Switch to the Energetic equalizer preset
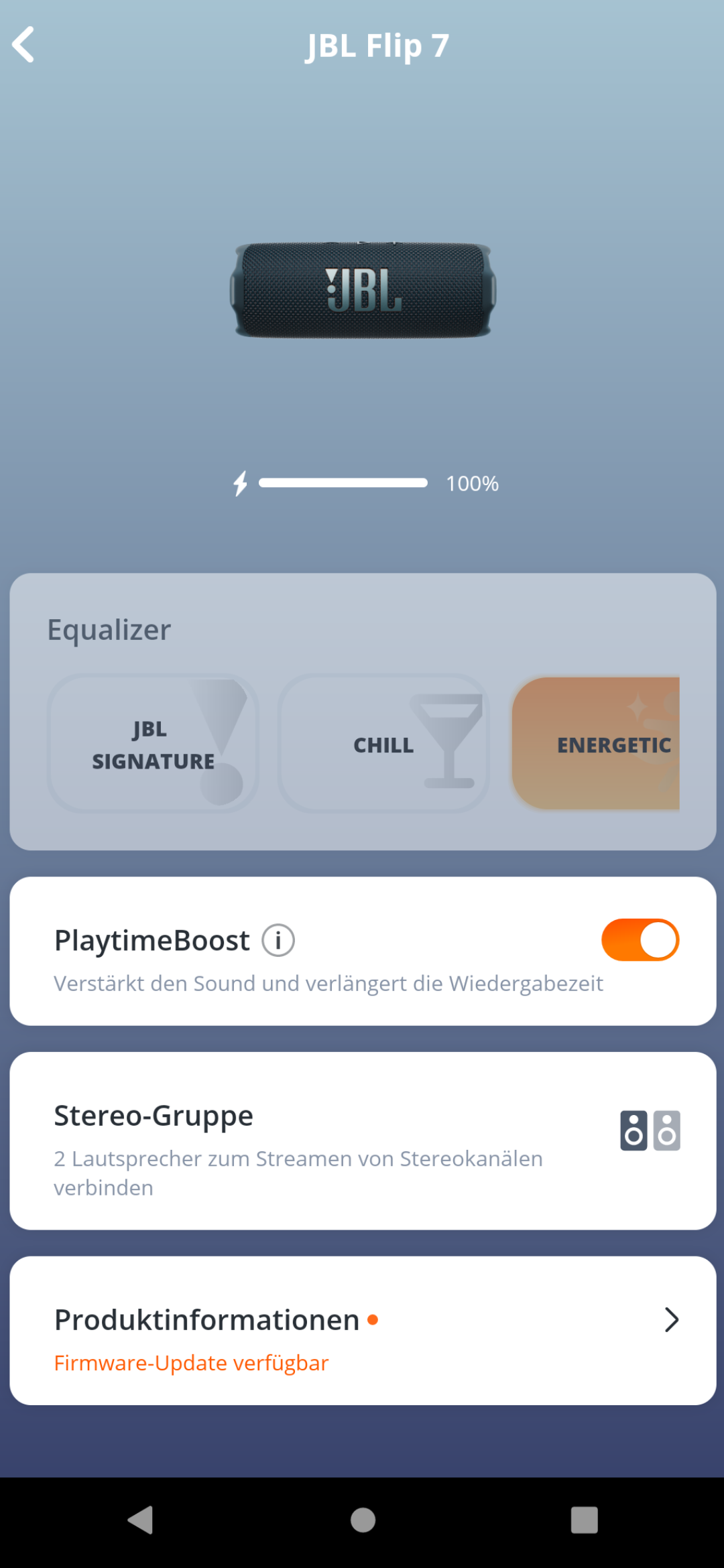This screenshot has height=1568, width=724. pos(595,744)
